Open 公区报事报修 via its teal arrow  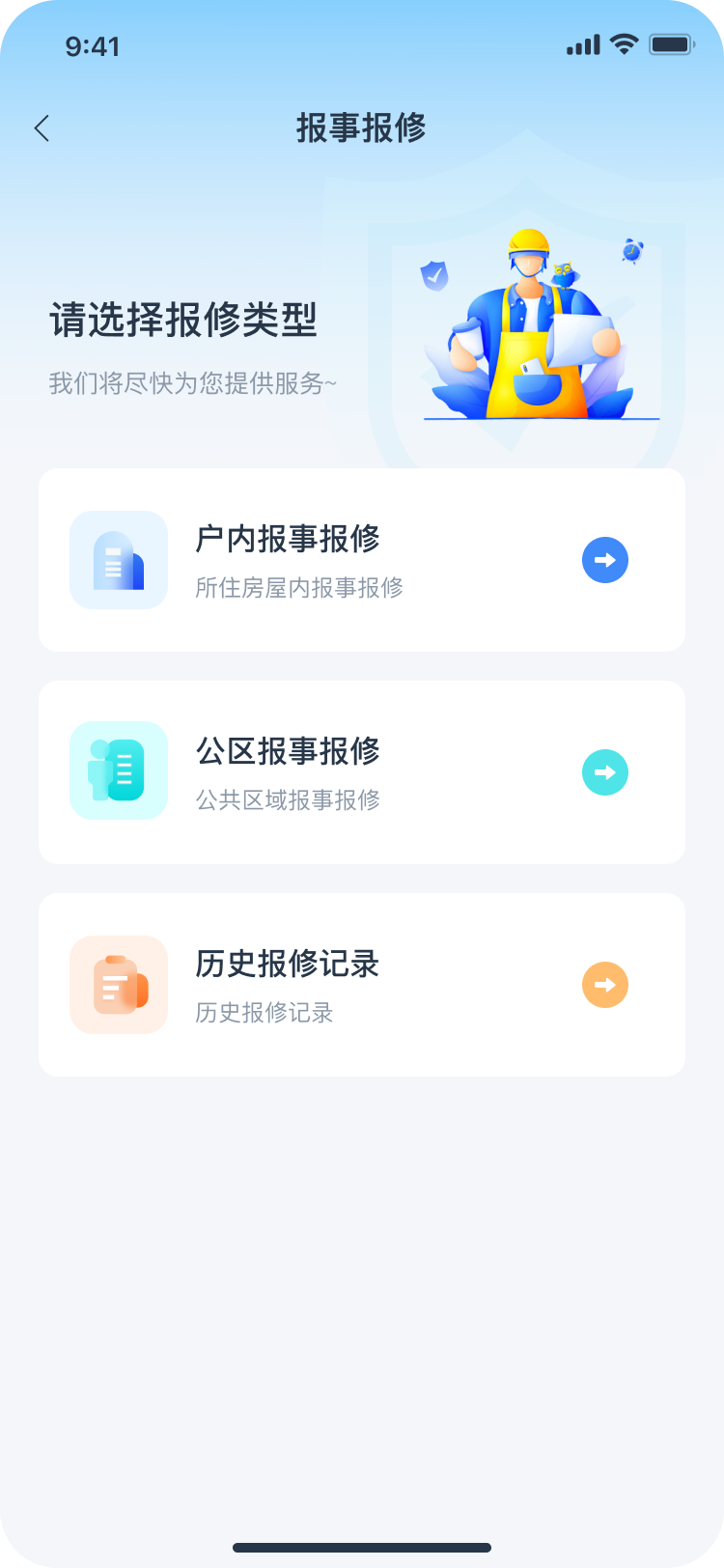tap(604, 770)
